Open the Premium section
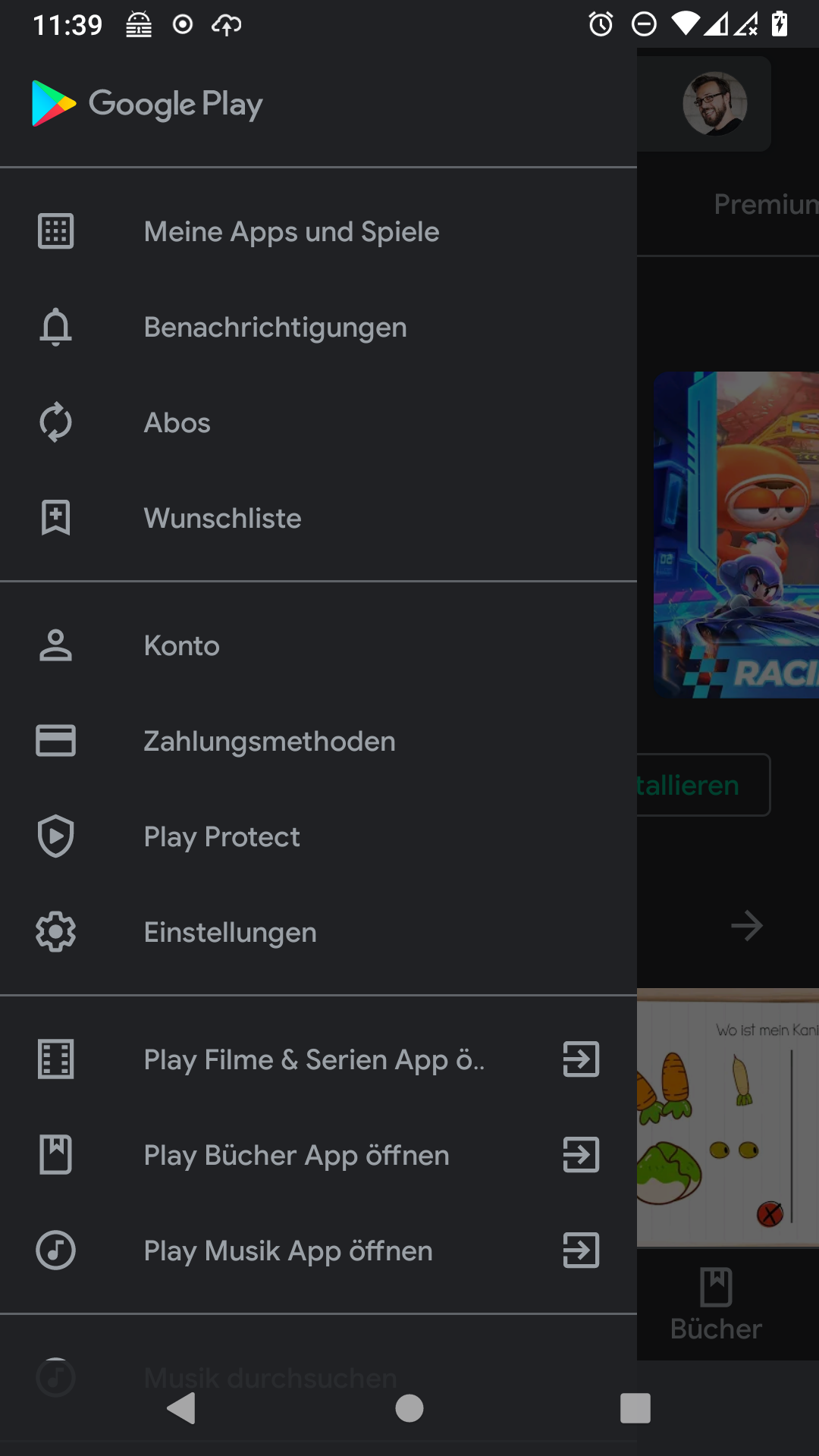Image resolution: width=819 pixels, height=1456 pixels. tap(764, 203)
